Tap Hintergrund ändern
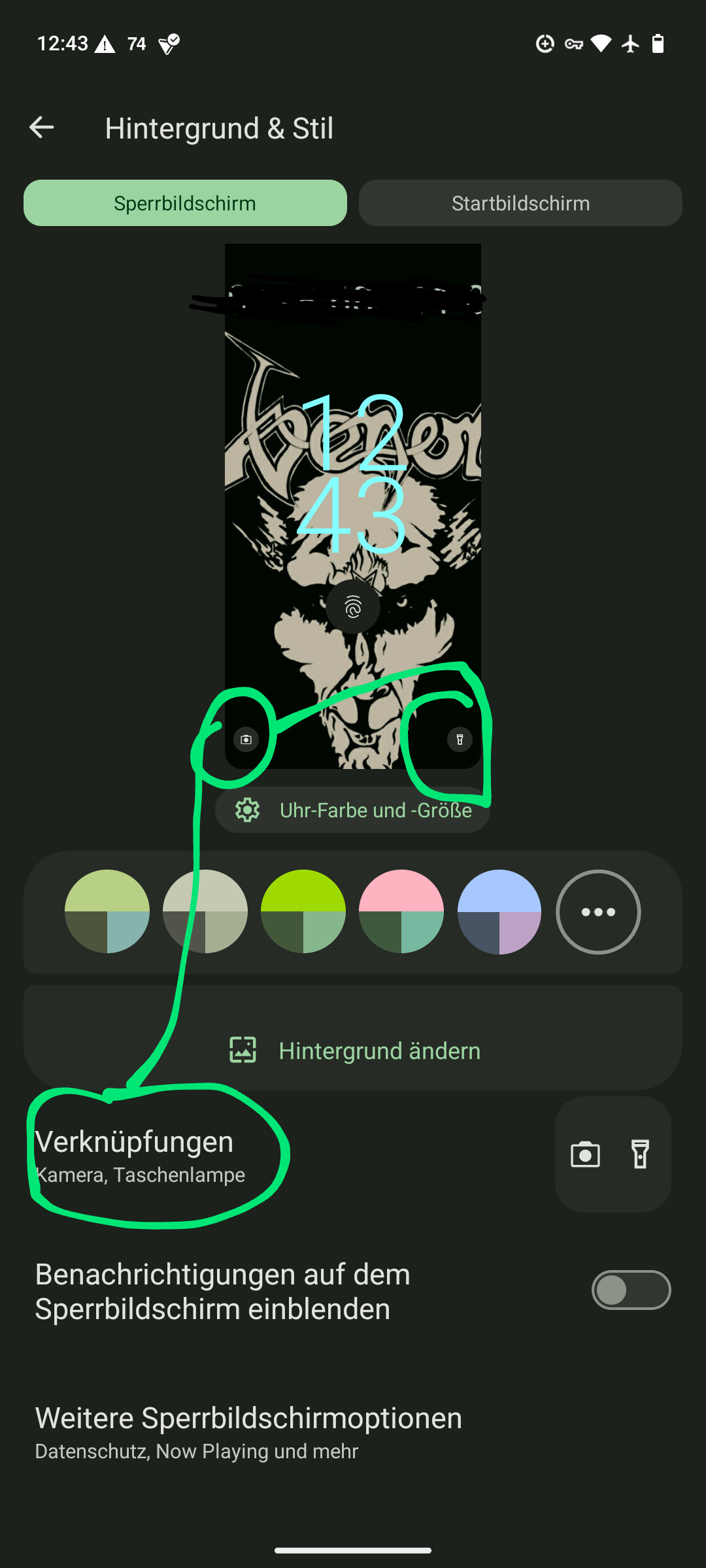 coord(353,1051)
